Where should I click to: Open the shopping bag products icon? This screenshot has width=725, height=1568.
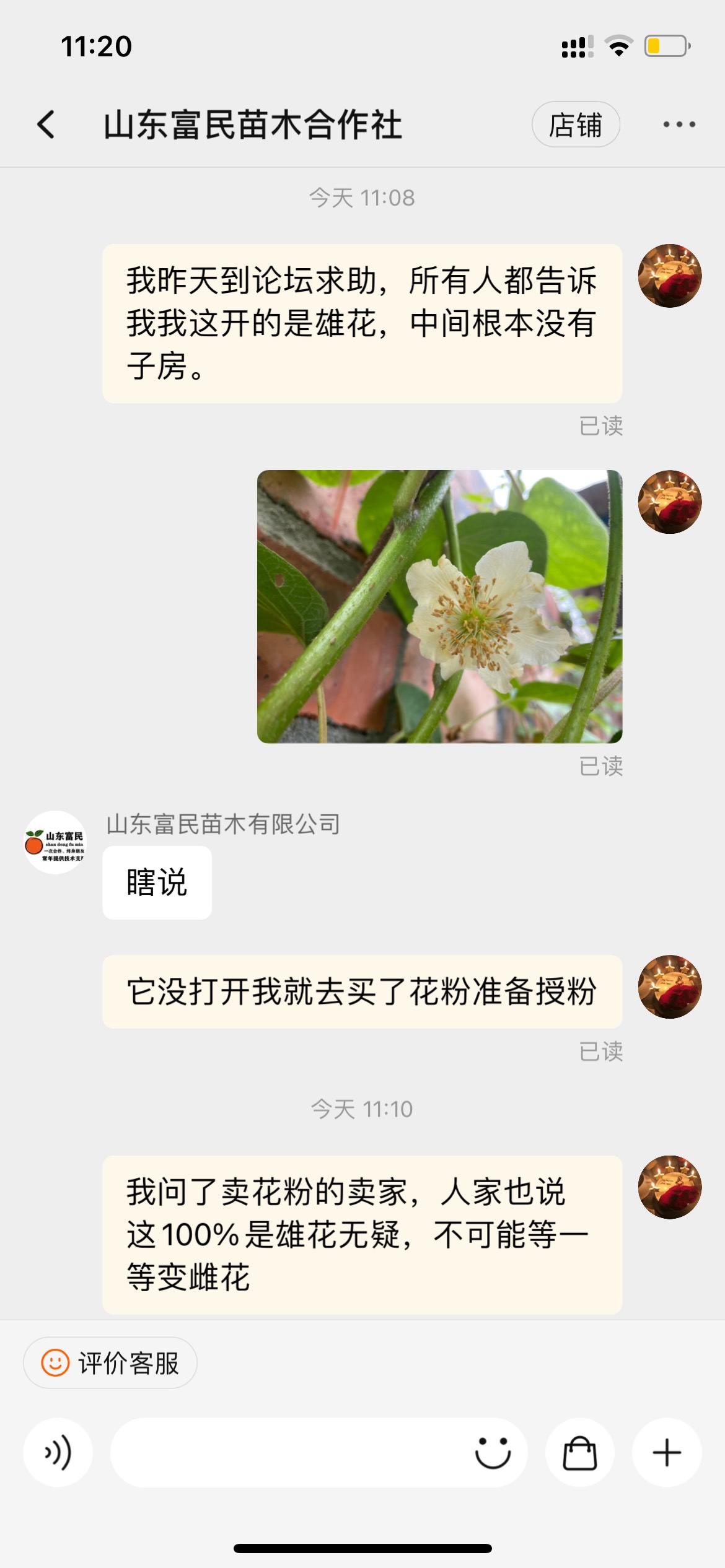coord(579,1452)
